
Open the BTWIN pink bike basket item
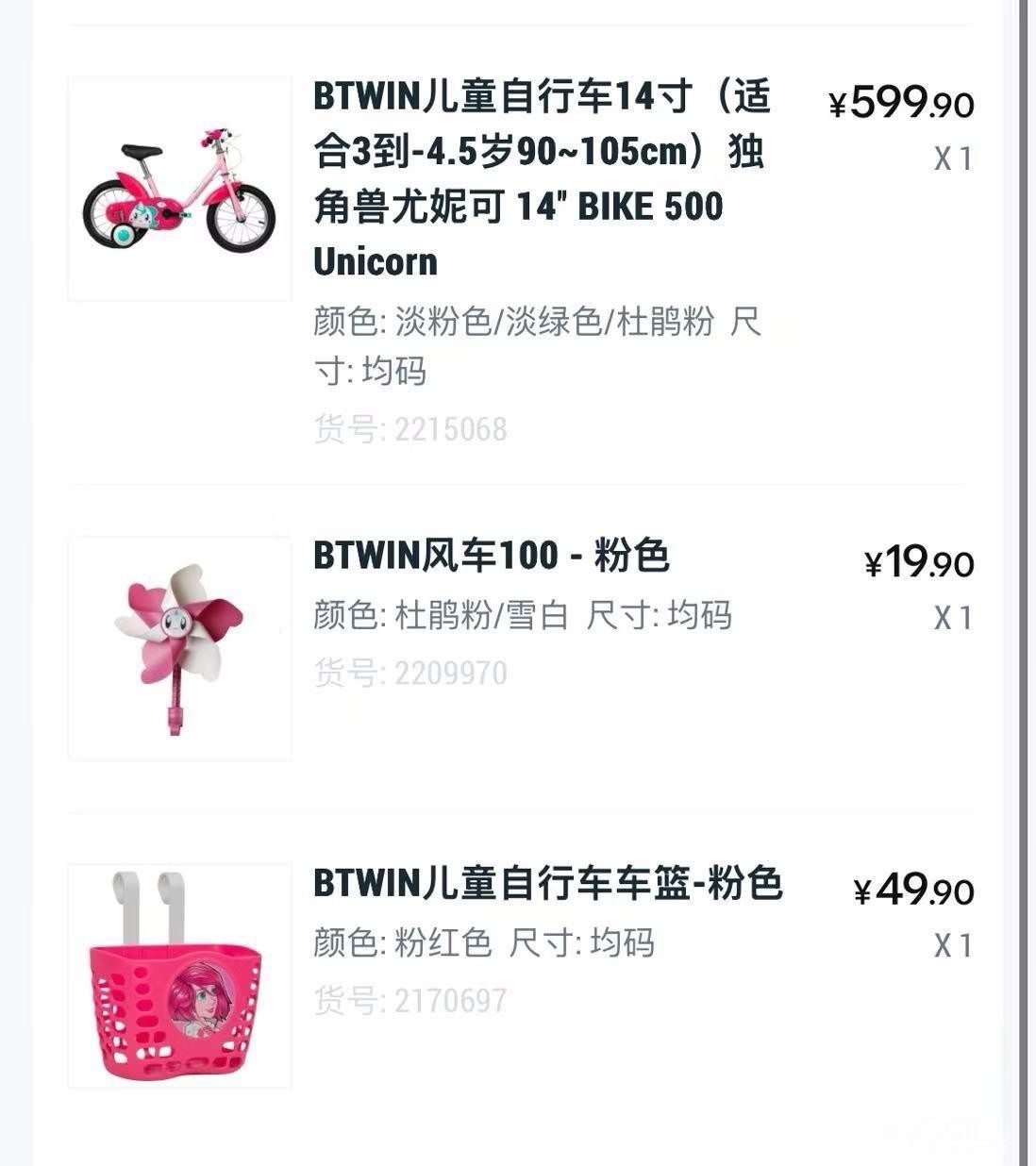(547, 884)
